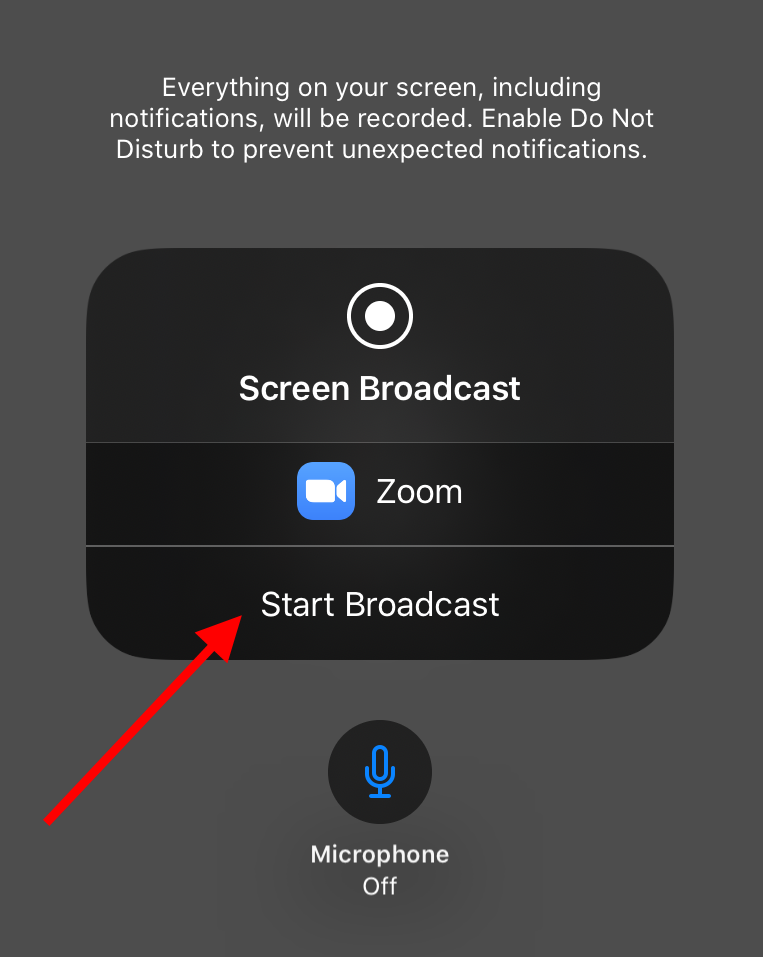Click the white circle inside the record icon

tap(380, 315)
